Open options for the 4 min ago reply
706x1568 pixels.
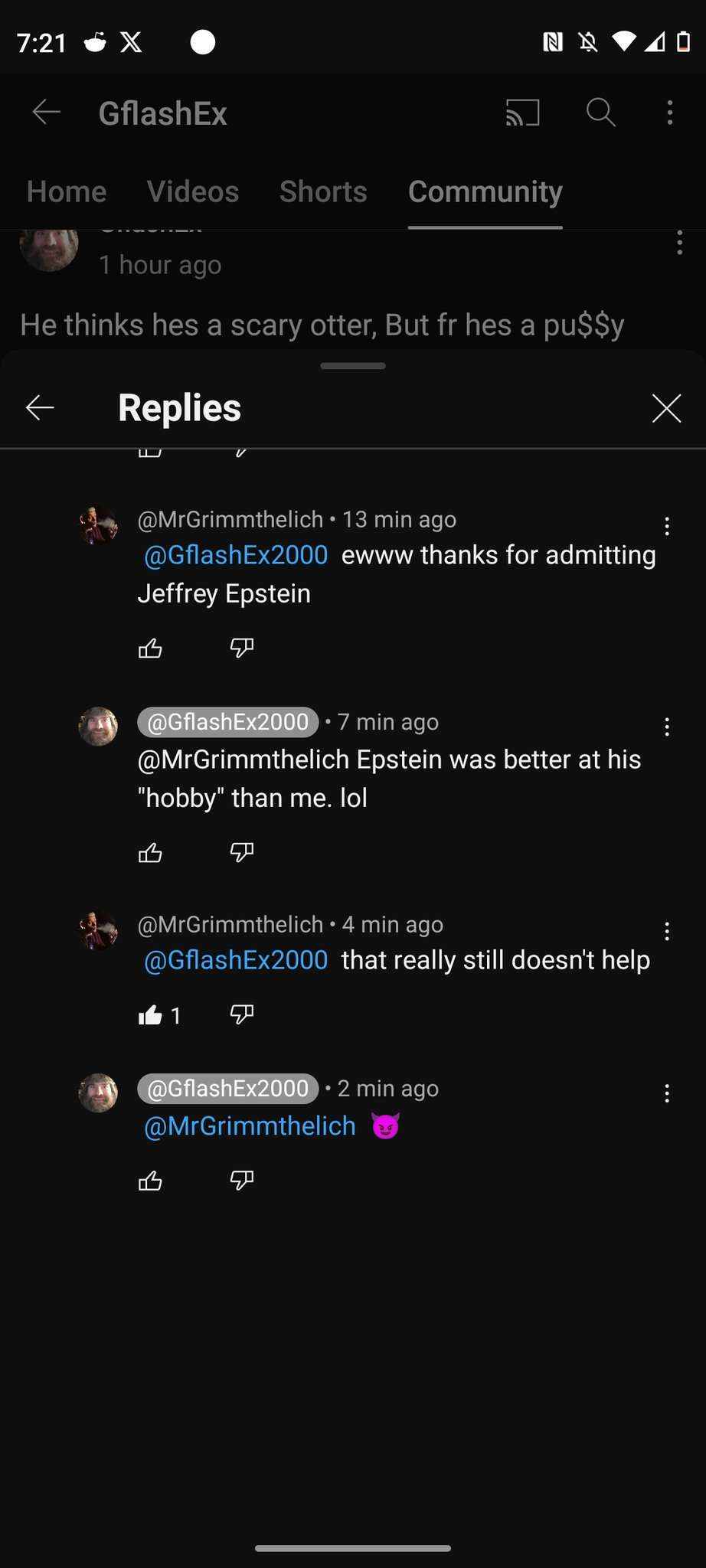[x=667, y=931]
